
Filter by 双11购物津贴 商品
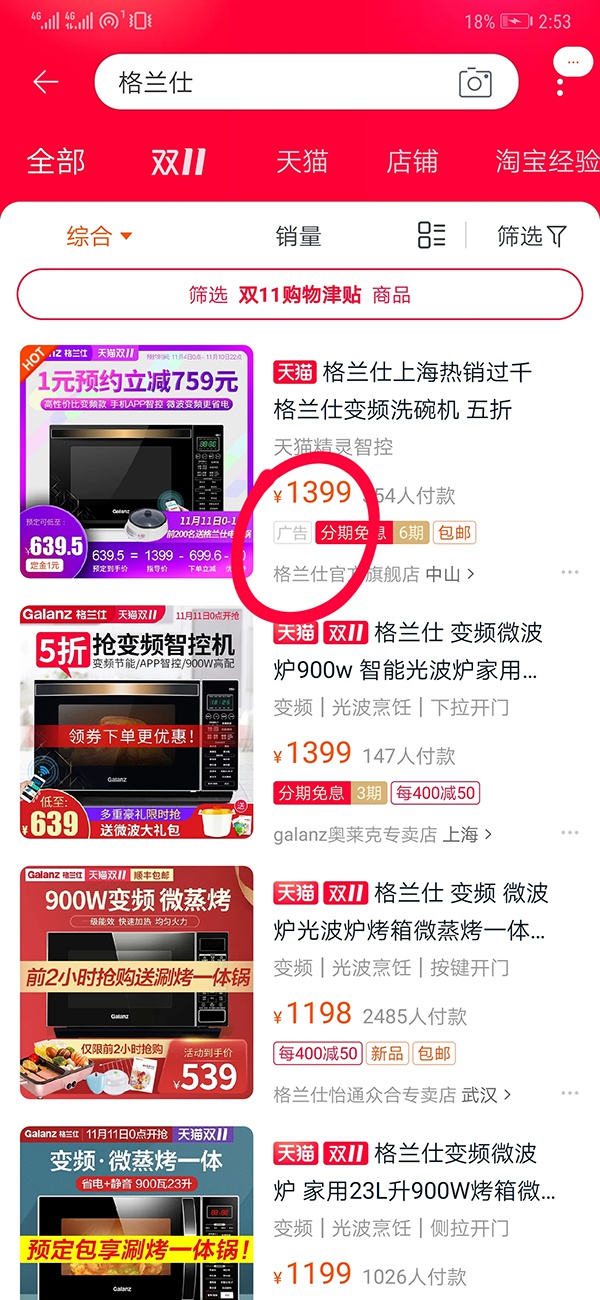click(x=300, y=295)
